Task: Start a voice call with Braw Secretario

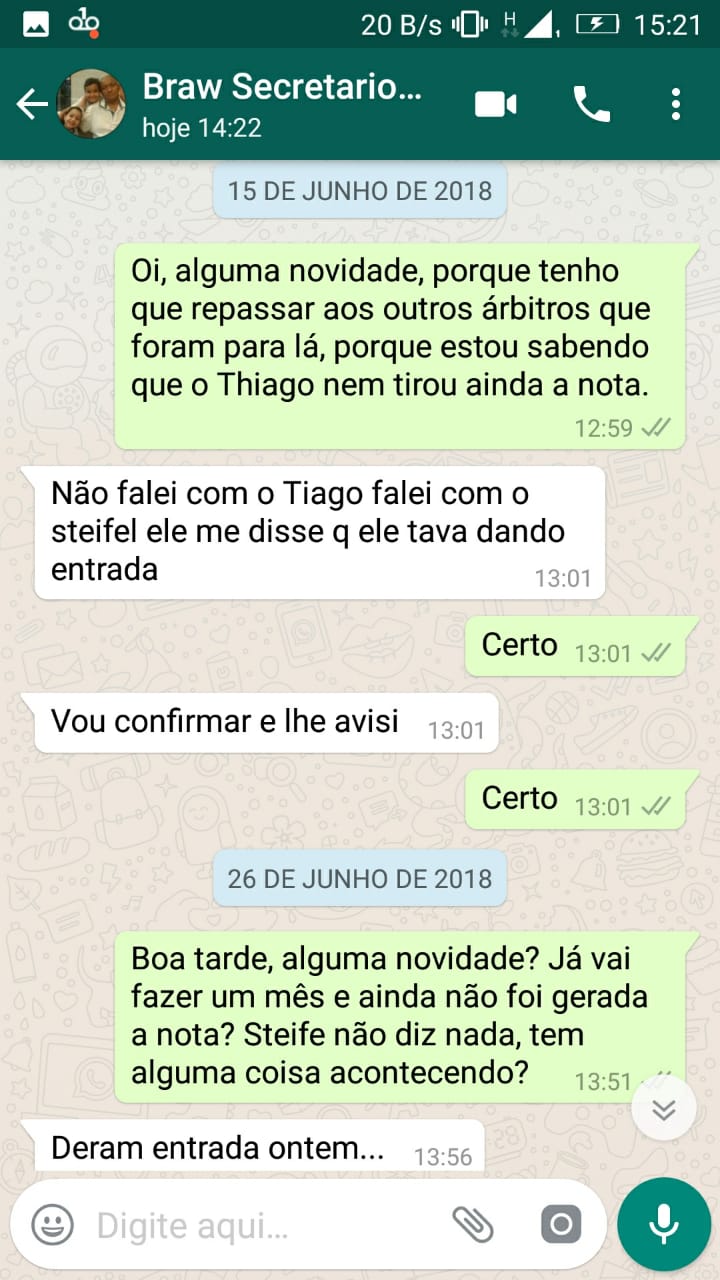Action: 591,104
